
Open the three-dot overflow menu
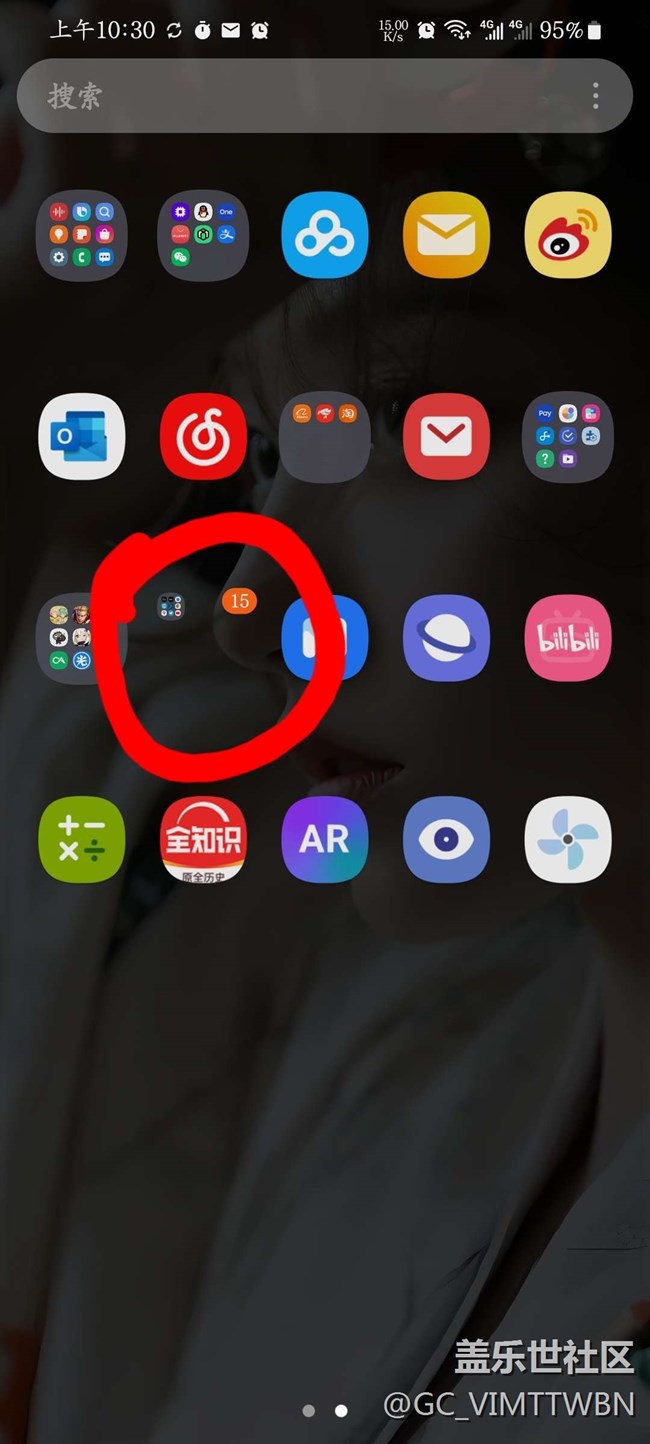point(595,96)
